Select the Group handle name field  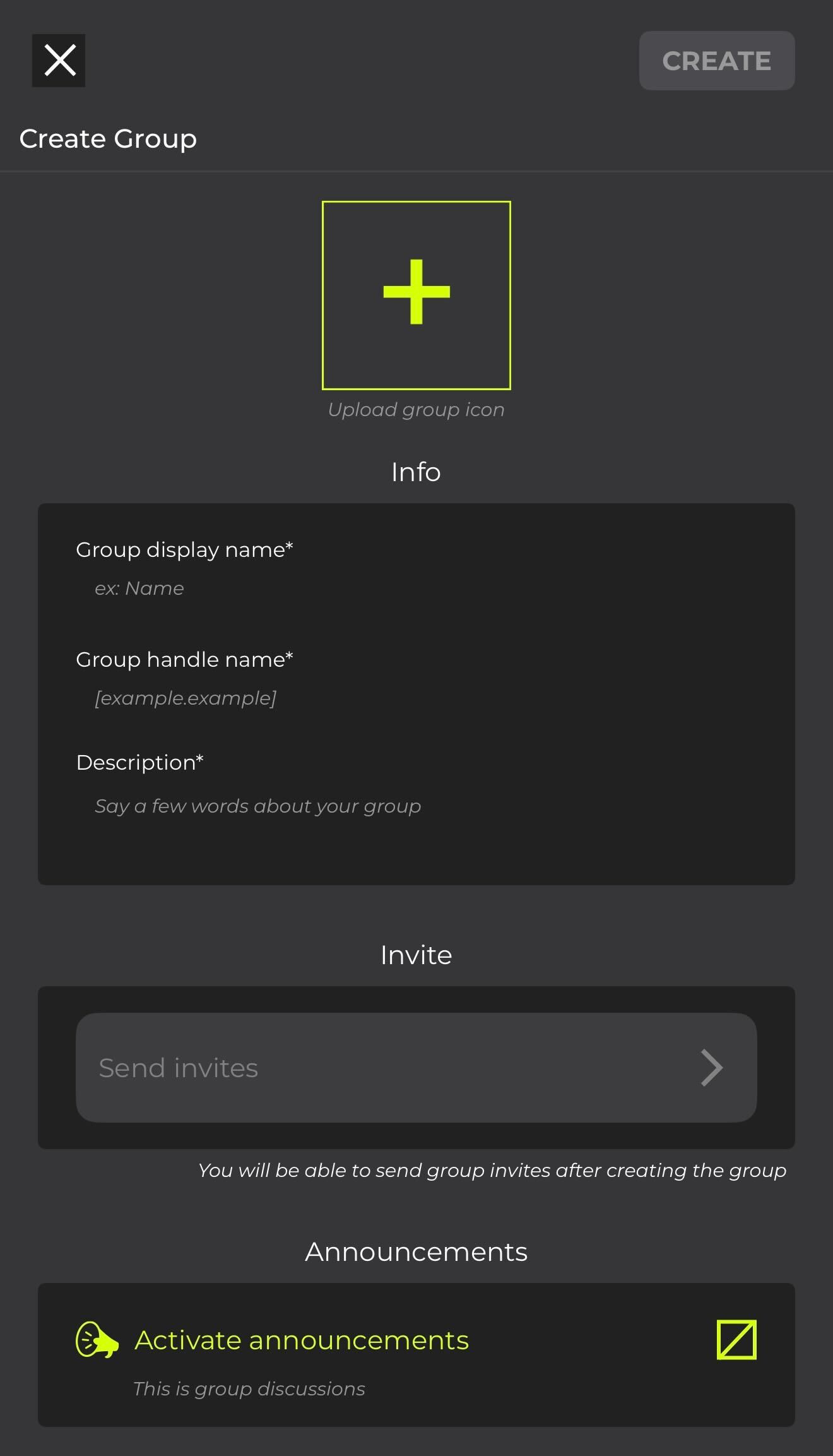coord(416,698)
